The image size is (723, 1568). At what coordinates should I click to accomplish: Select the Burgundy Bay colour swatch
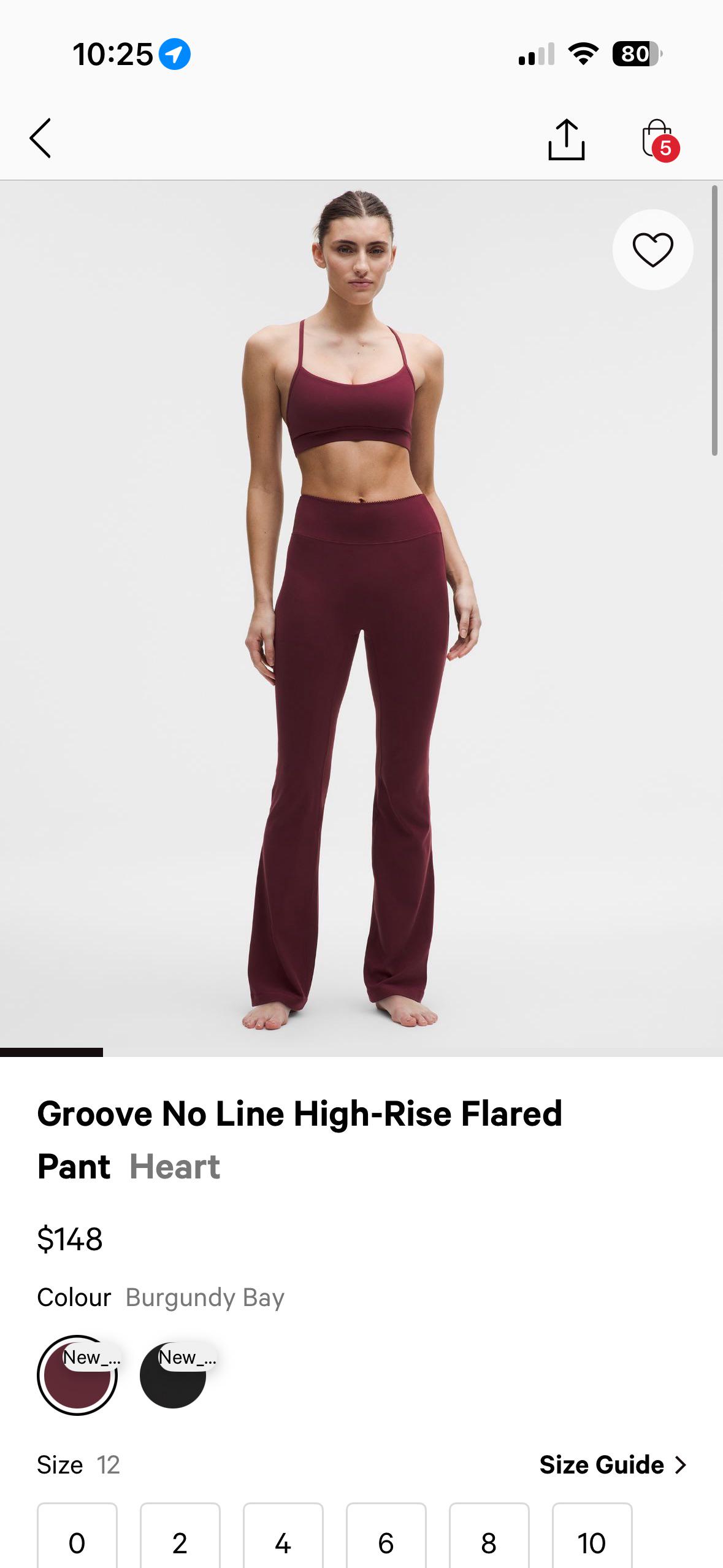pos(77,1376)
